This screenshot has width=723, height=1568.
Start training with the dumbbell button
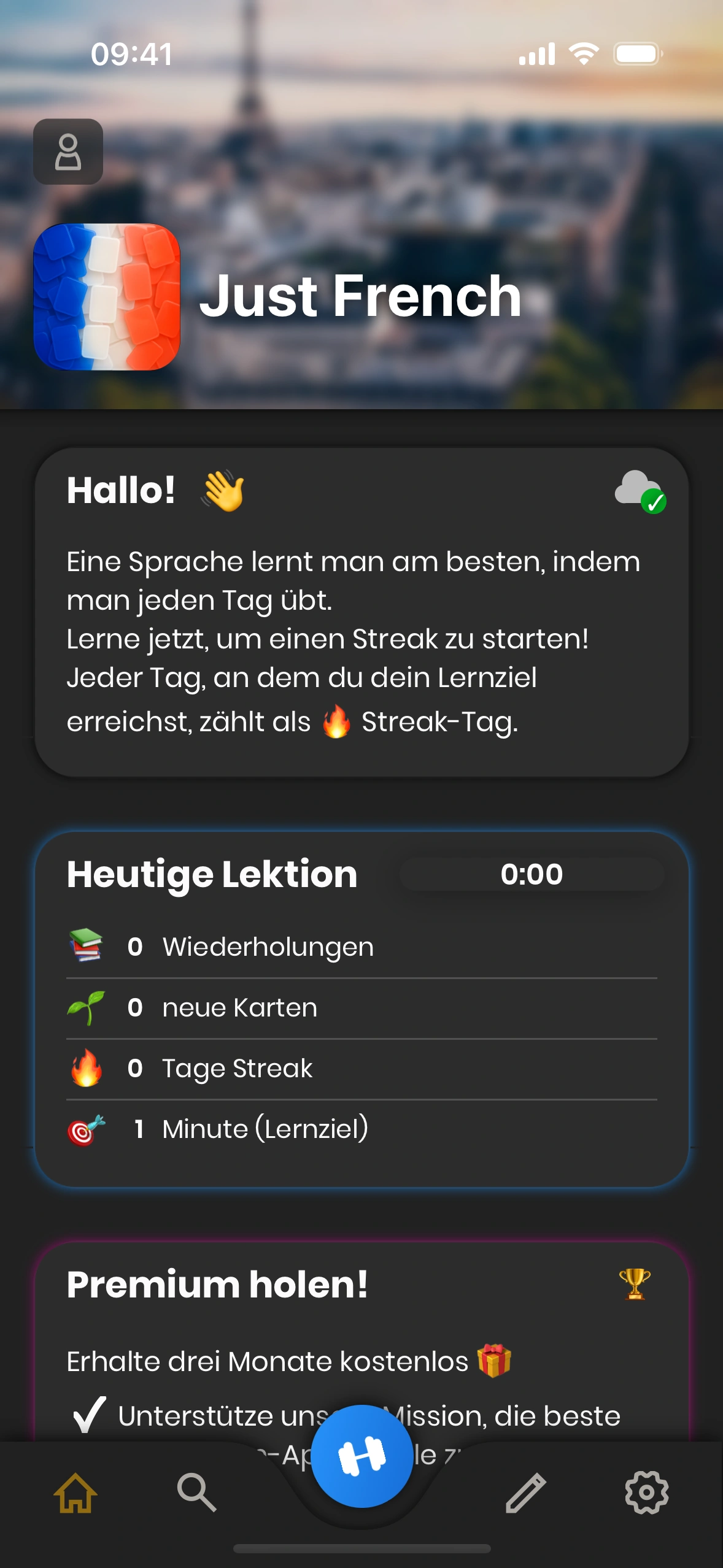(x=361, y=1456)
